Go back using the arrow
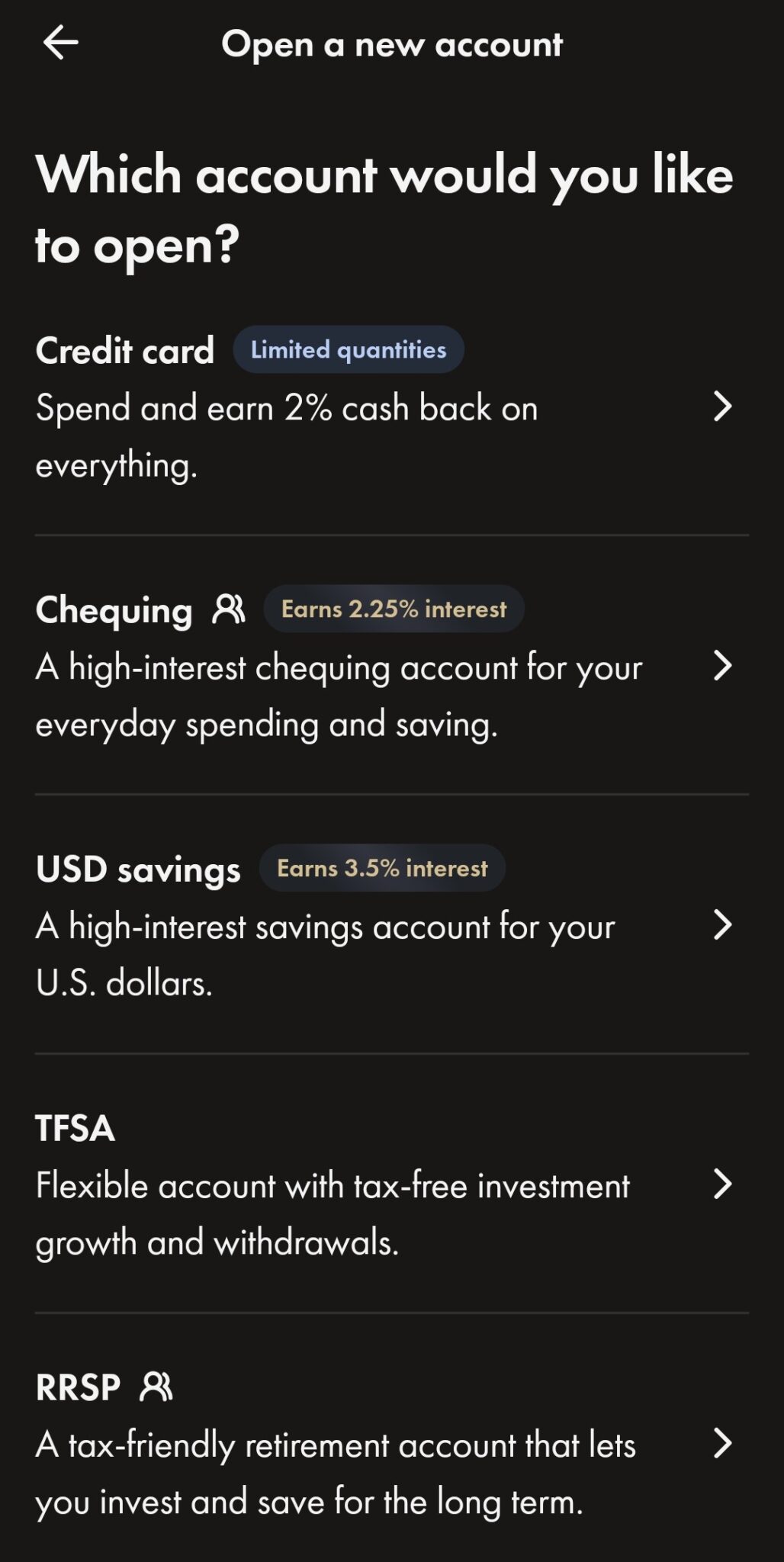Image resolution: width=784 pixels, height=1562 pixels. (x=60, y=43)
